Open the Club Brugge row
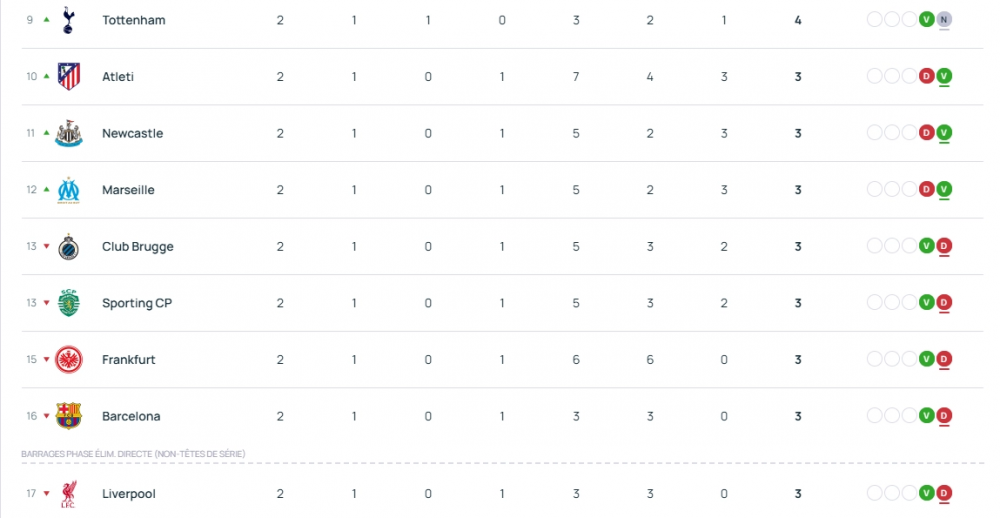 [137, 247]
